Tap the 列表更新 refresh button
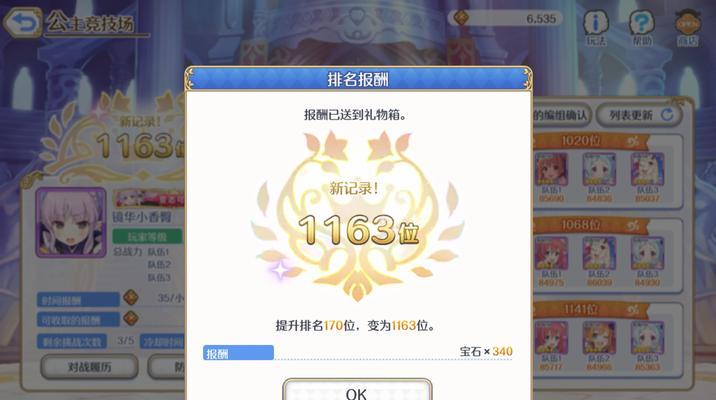 point(644,116)
